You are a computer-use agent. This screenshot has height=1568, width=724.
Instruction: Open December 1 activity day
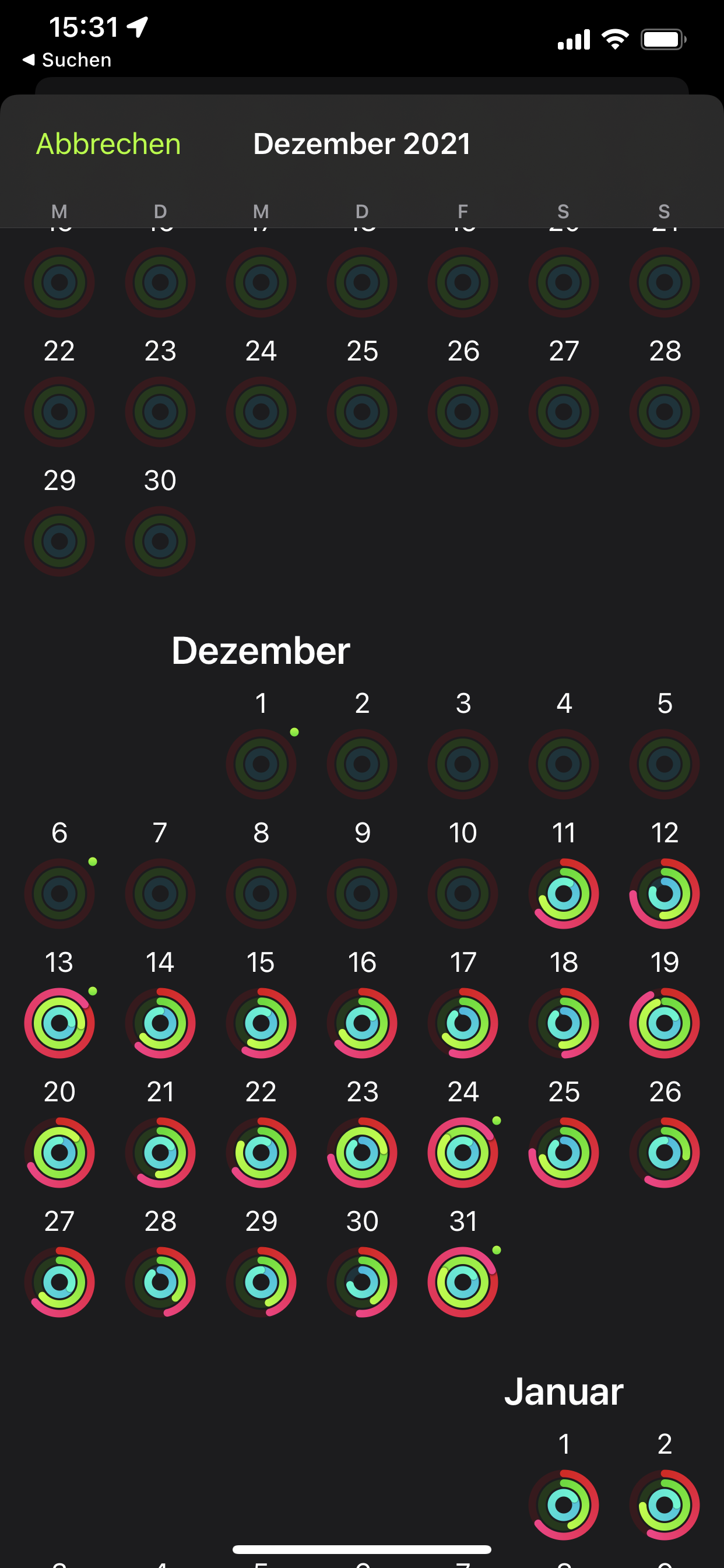(261, 764)
